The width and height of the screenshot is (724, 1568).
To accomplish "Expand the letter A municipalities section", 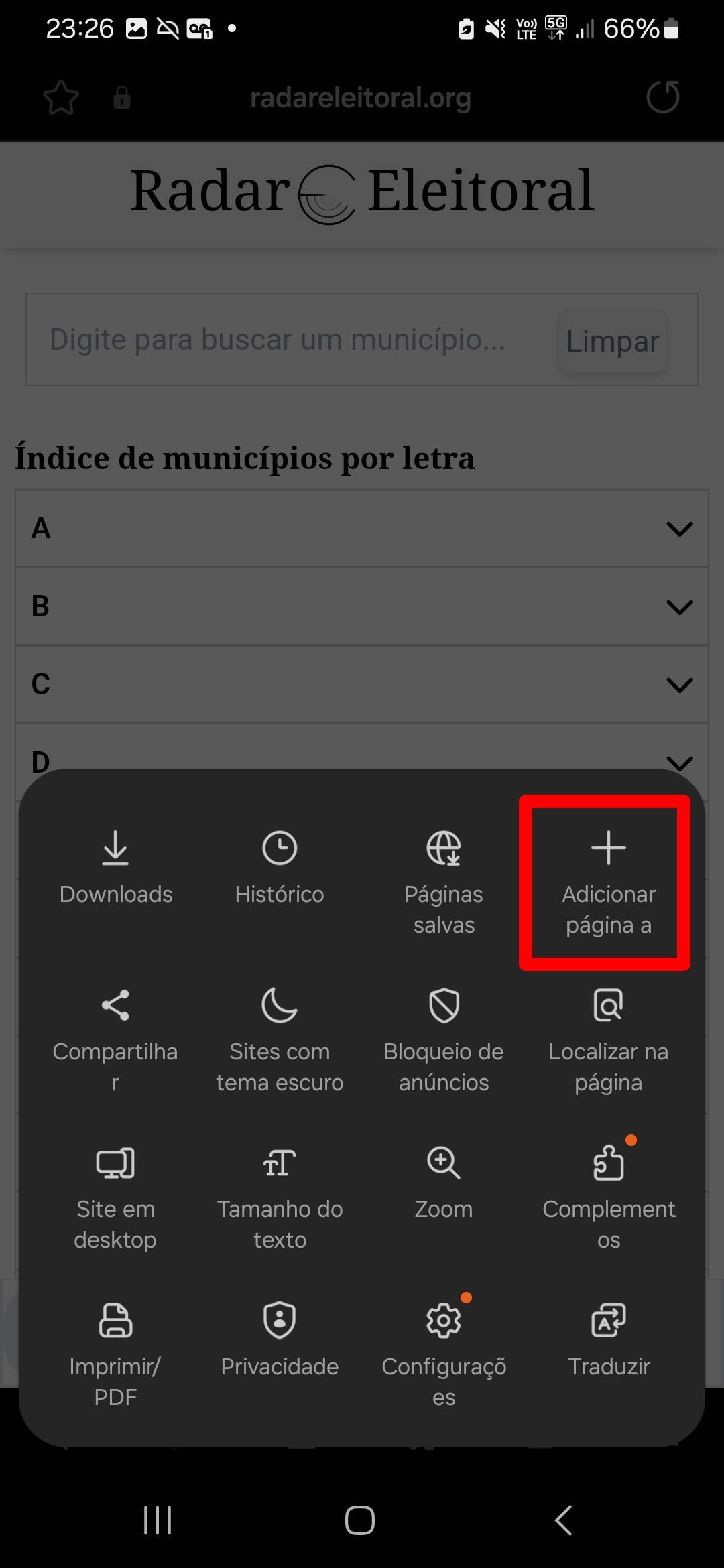I will (362, 529).
